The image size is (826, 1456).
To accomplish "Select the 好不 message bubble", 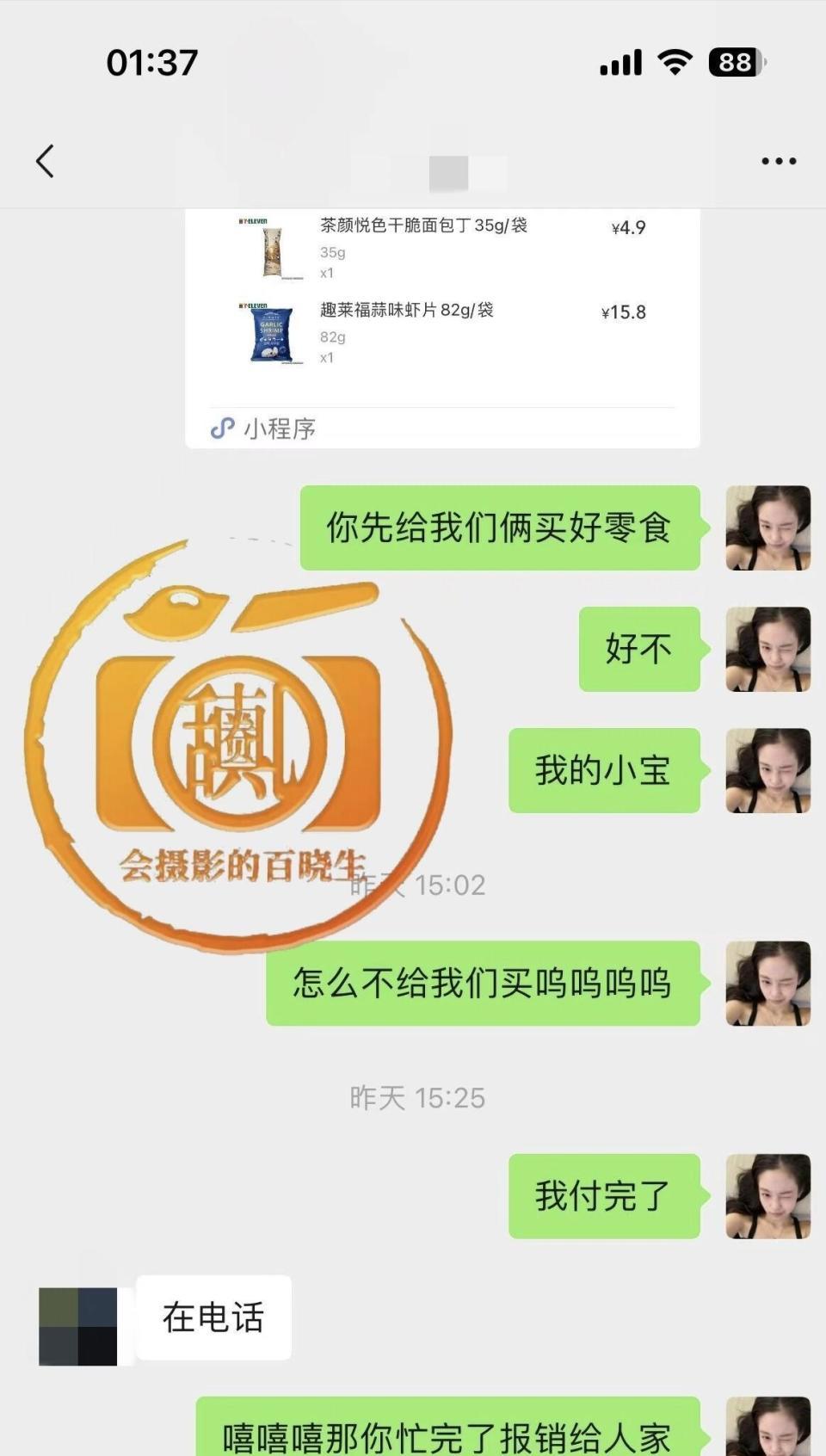I will coord(640,650).
